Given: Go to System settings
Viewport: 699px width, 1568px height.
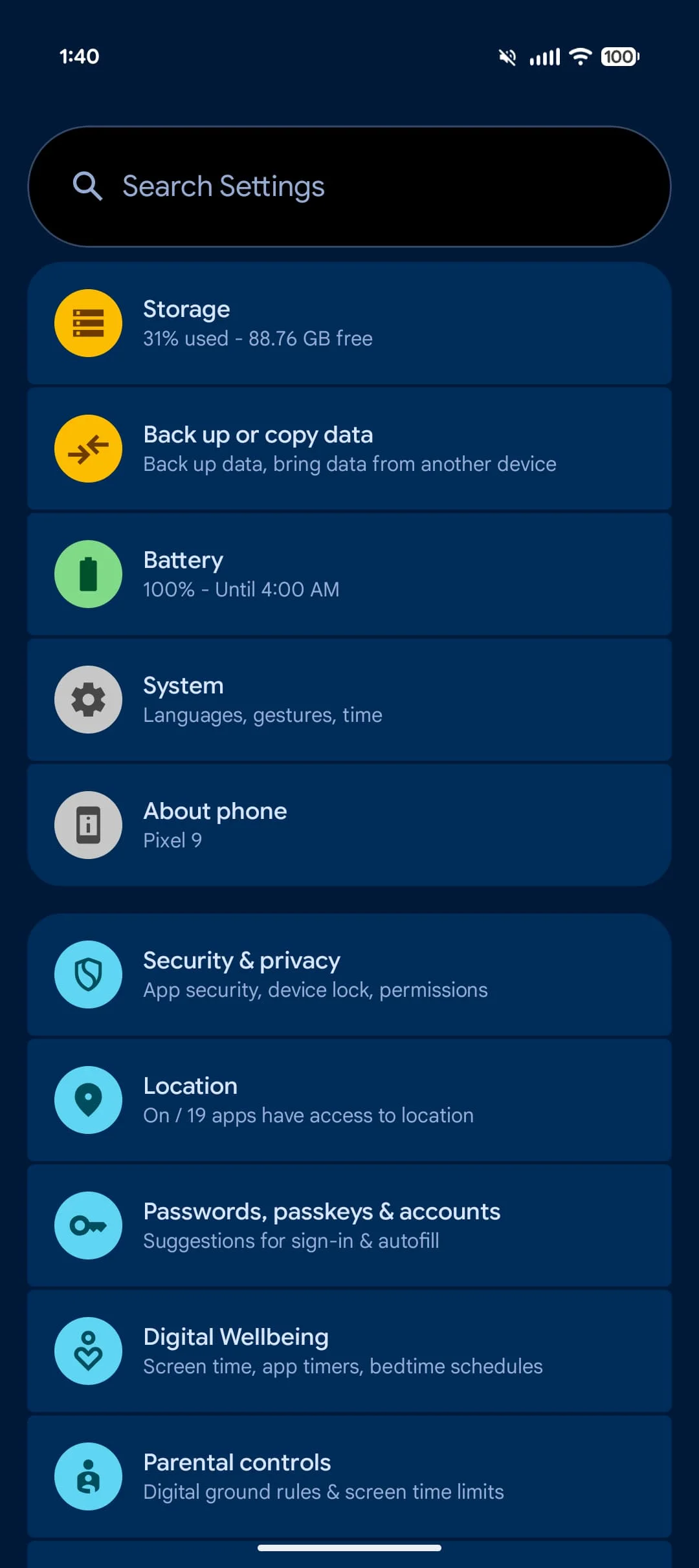Looking at the screenshot, I should [349, 699].
